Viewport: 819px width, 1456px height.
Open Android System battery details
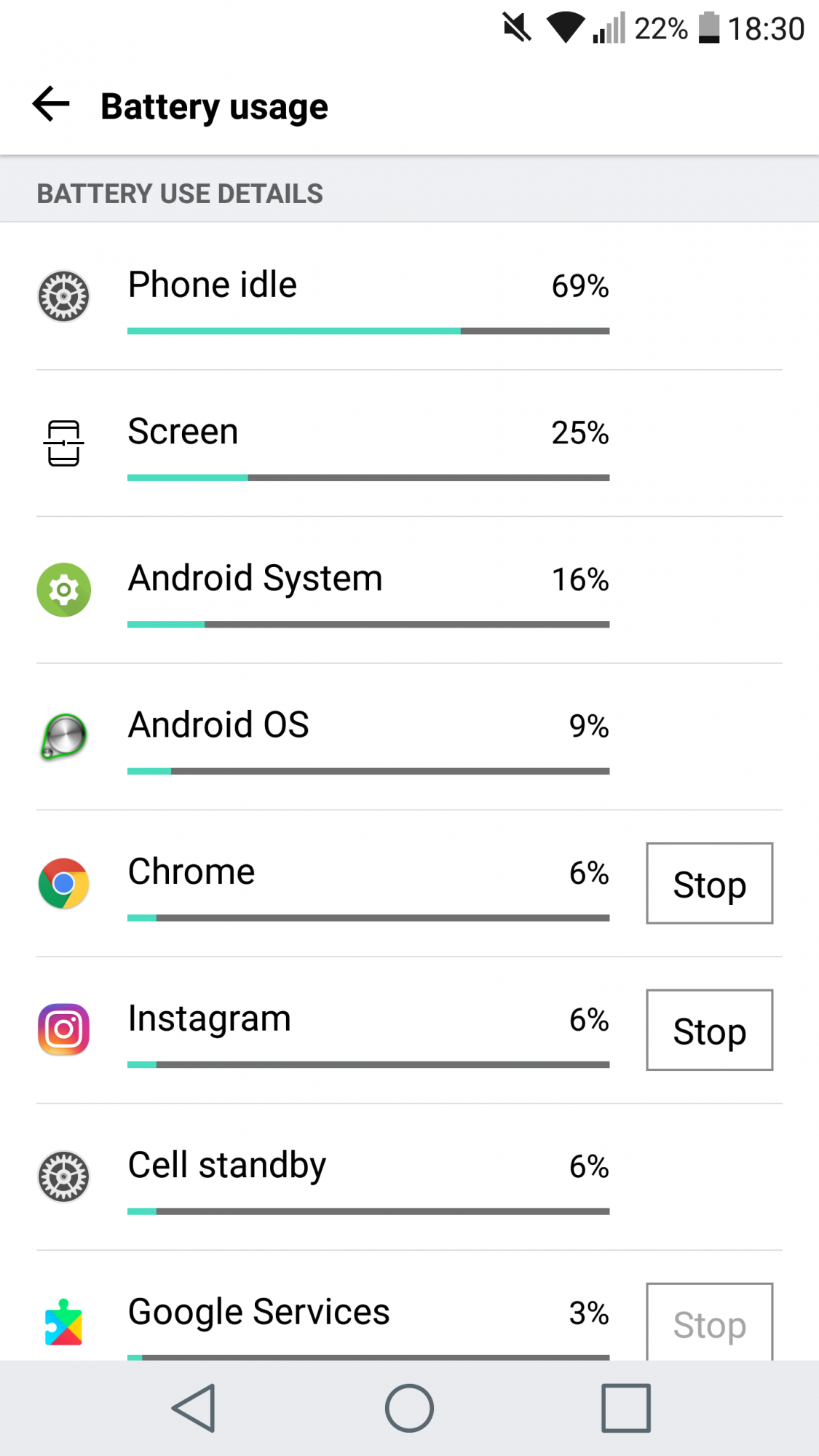point(409,590)
